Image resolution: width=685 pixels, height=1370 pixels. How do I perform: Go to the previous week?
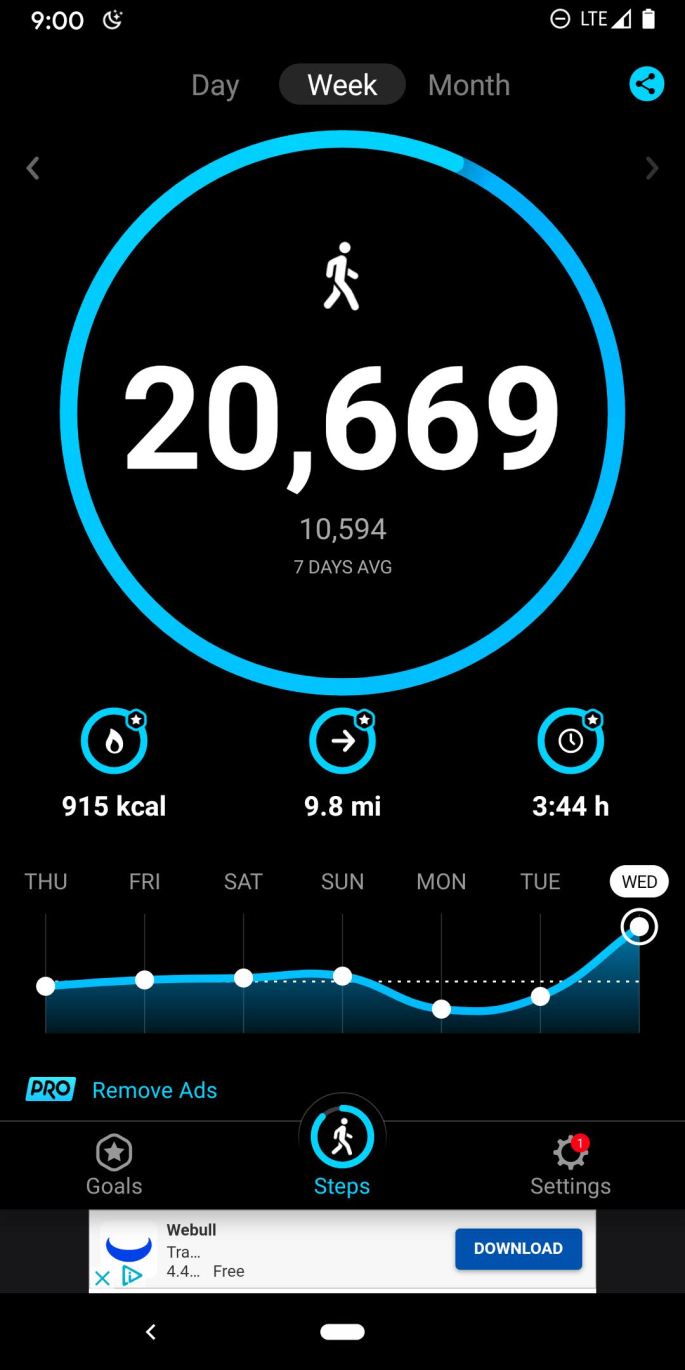click(33, 168)
